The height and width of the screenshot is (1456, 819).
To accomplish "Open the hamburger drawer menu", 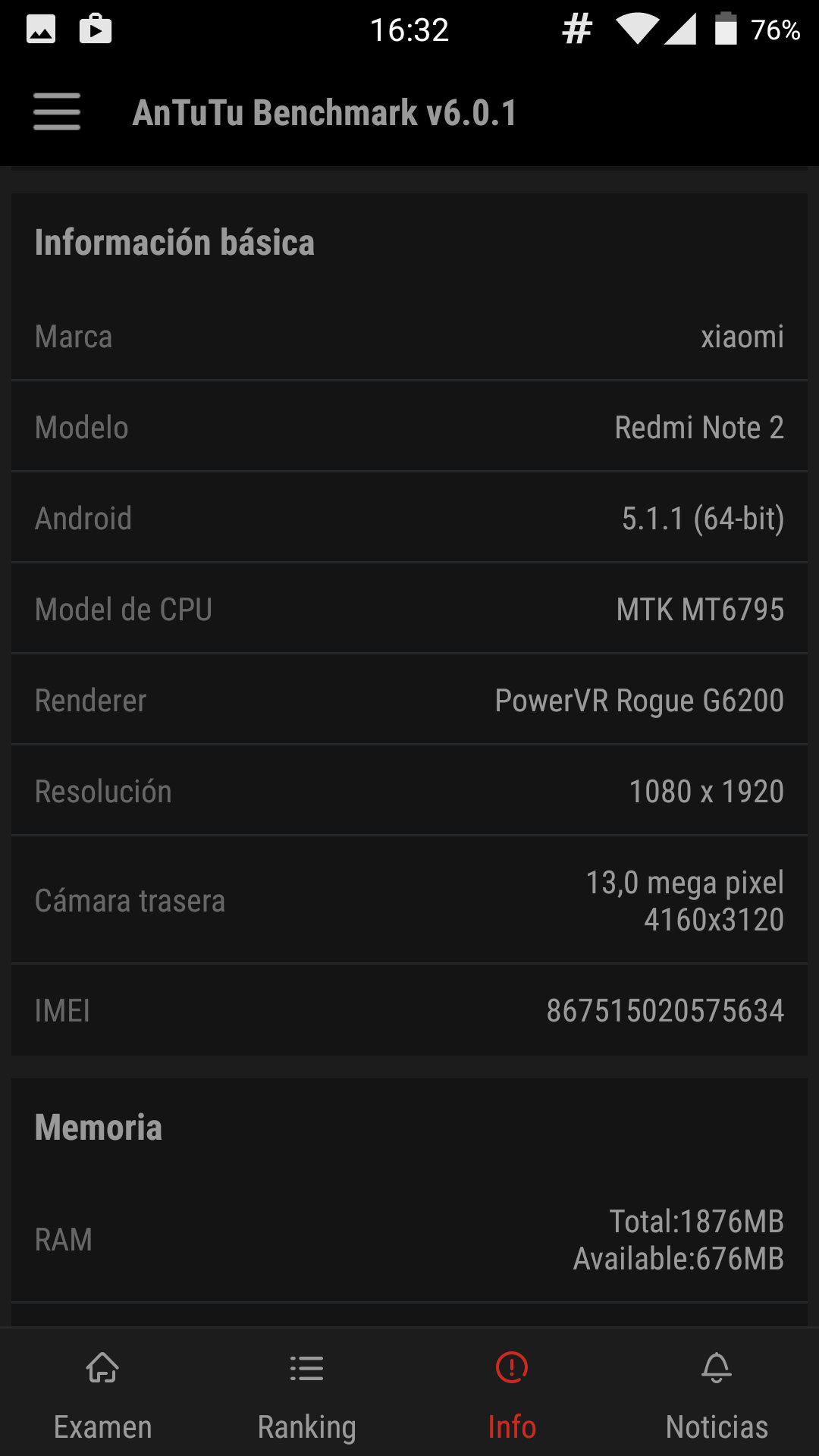I will (x=57, y=111).
